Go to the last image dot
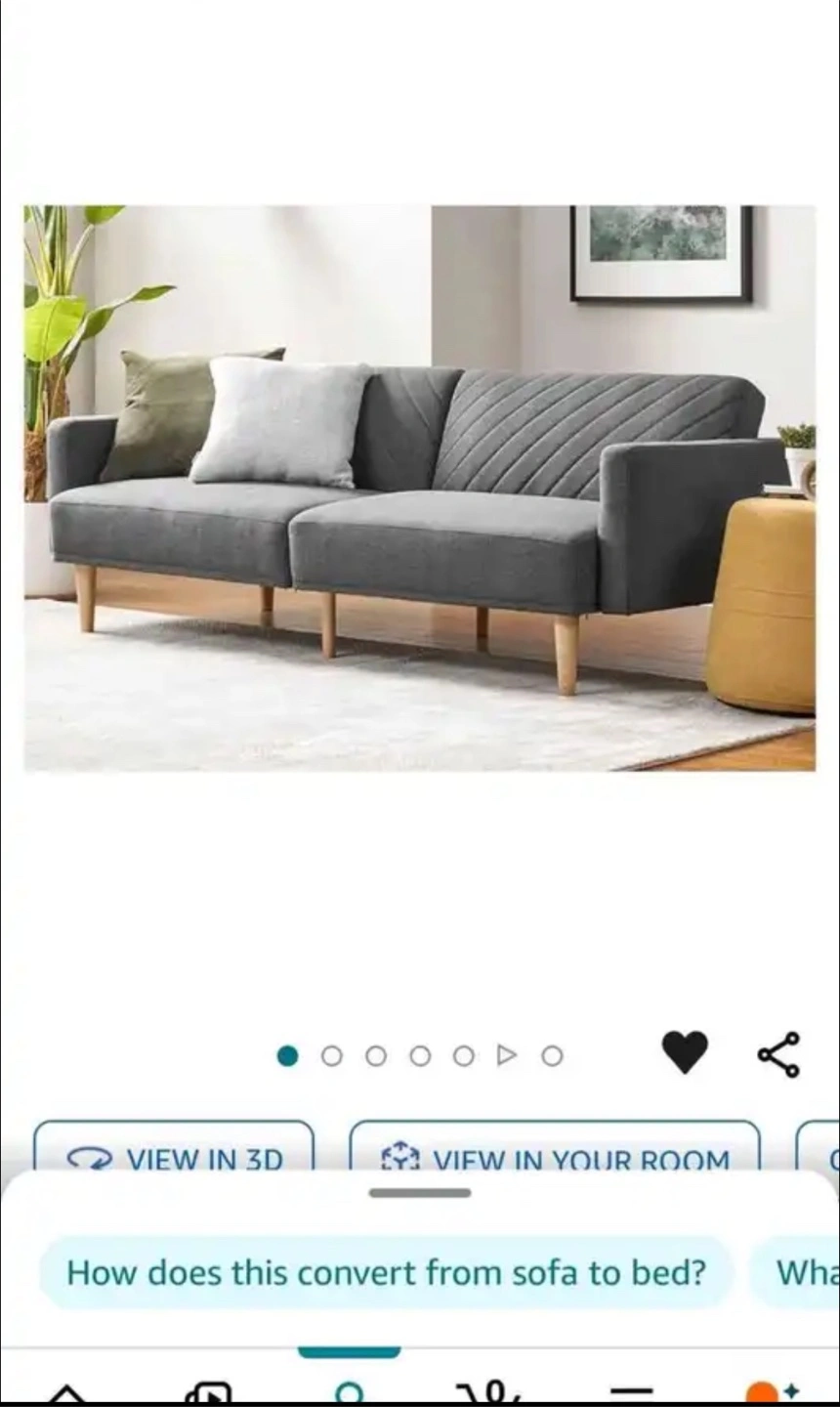The height and width of the screenshot is (1407, 840). tap(552, 1055)
